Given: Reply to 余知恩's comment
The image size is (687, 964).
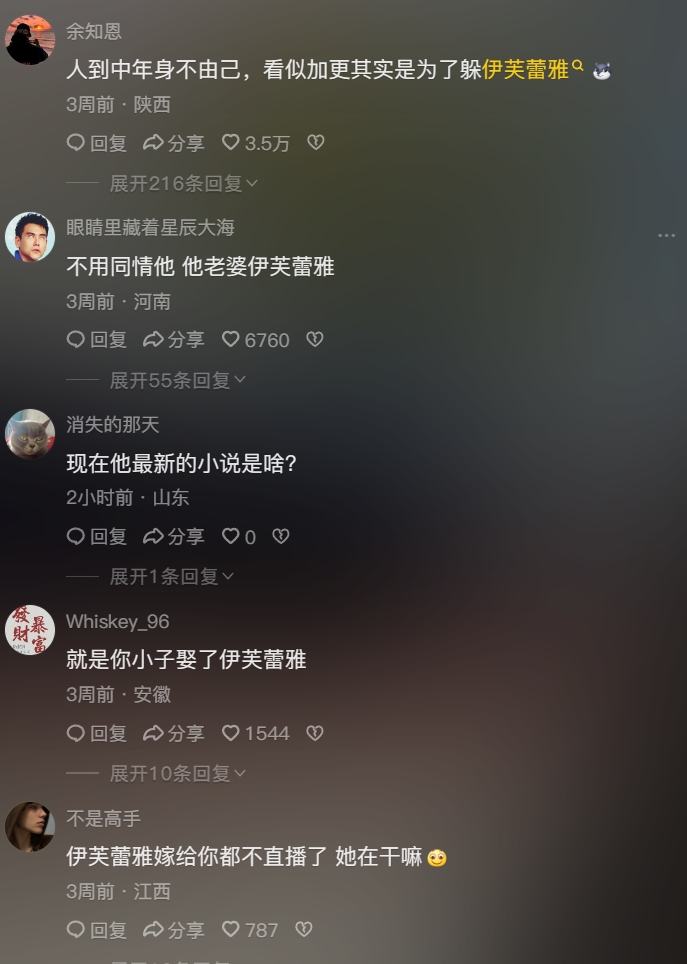Looking at the screenshot, I should tap(97, 143).
